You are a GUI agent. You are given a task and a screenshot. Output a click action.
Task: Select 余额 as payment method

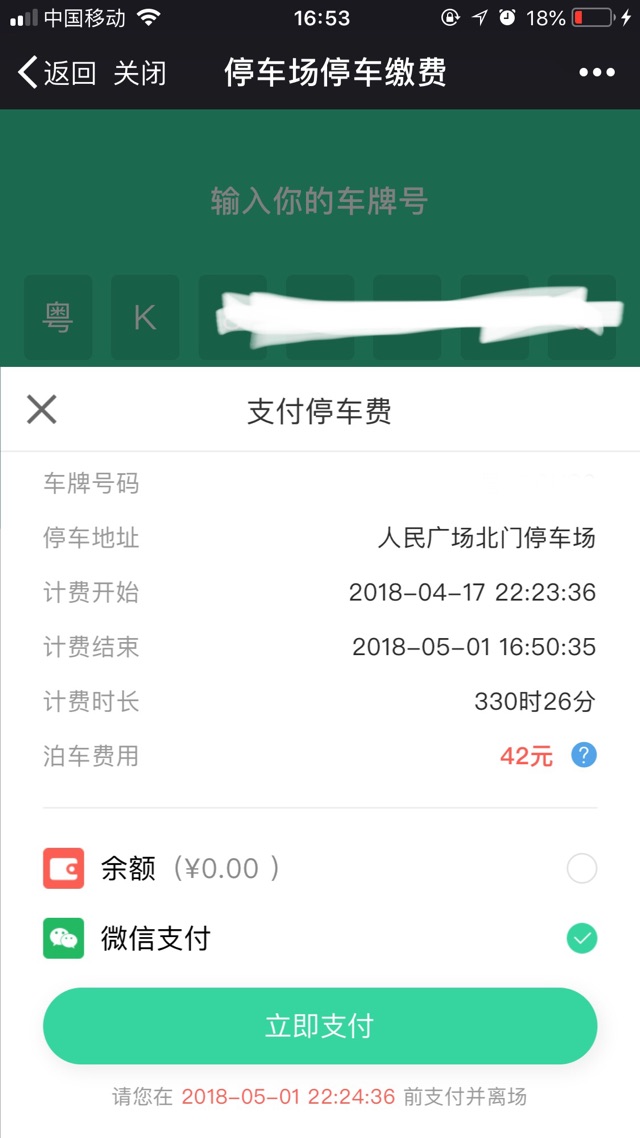(x=581, y=869)
